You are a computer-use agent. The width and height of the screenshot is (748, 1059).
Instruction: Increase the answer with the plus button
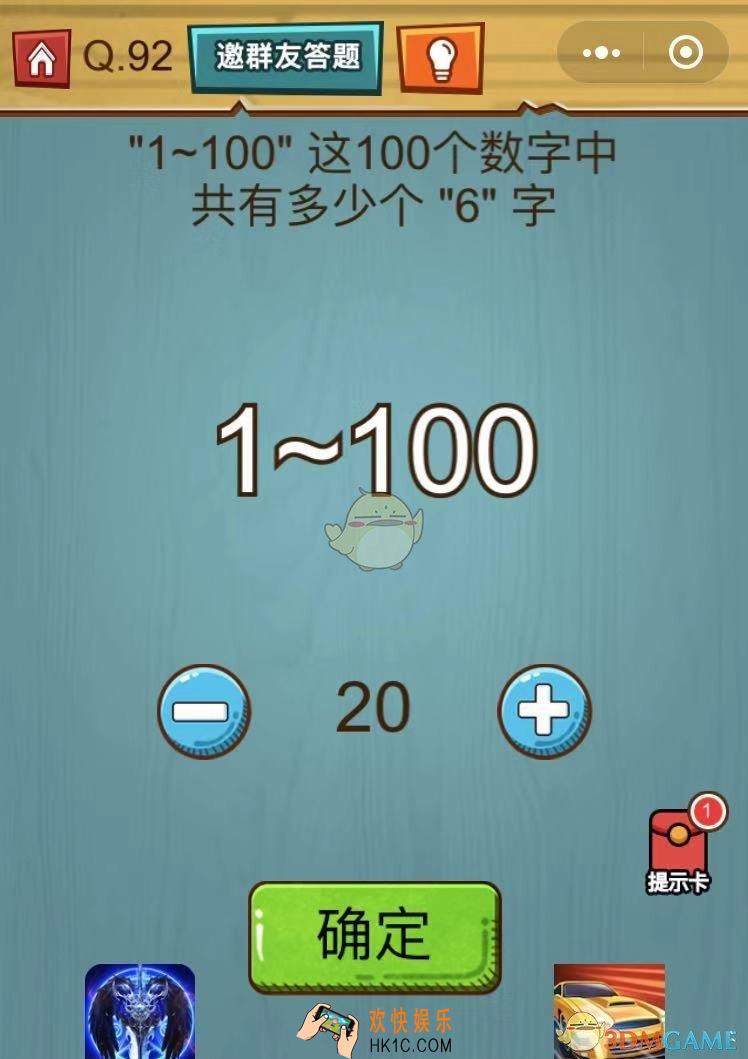(543, 711)
